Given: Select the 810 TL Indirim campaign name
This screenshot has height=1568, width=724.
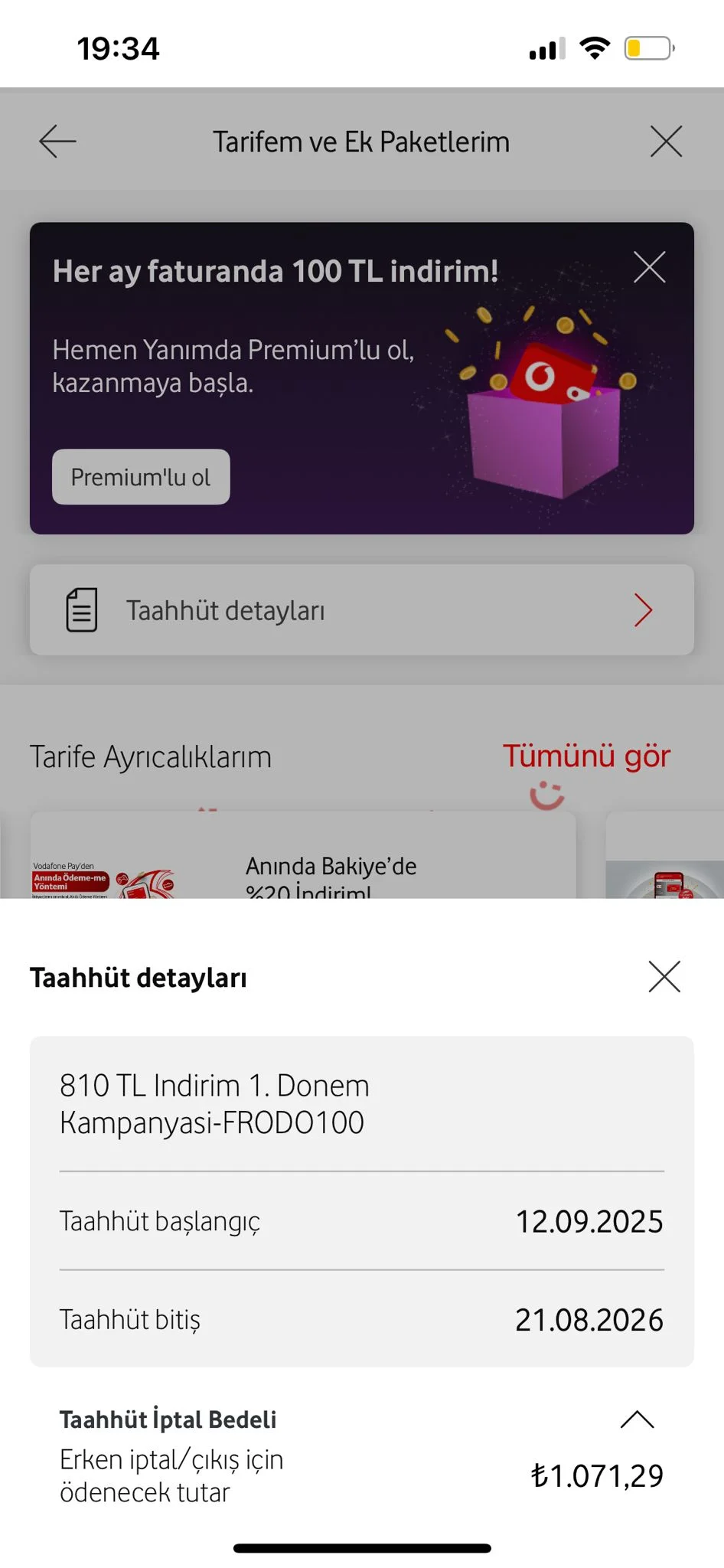Looking at the screenshot, I should 214,1102.
